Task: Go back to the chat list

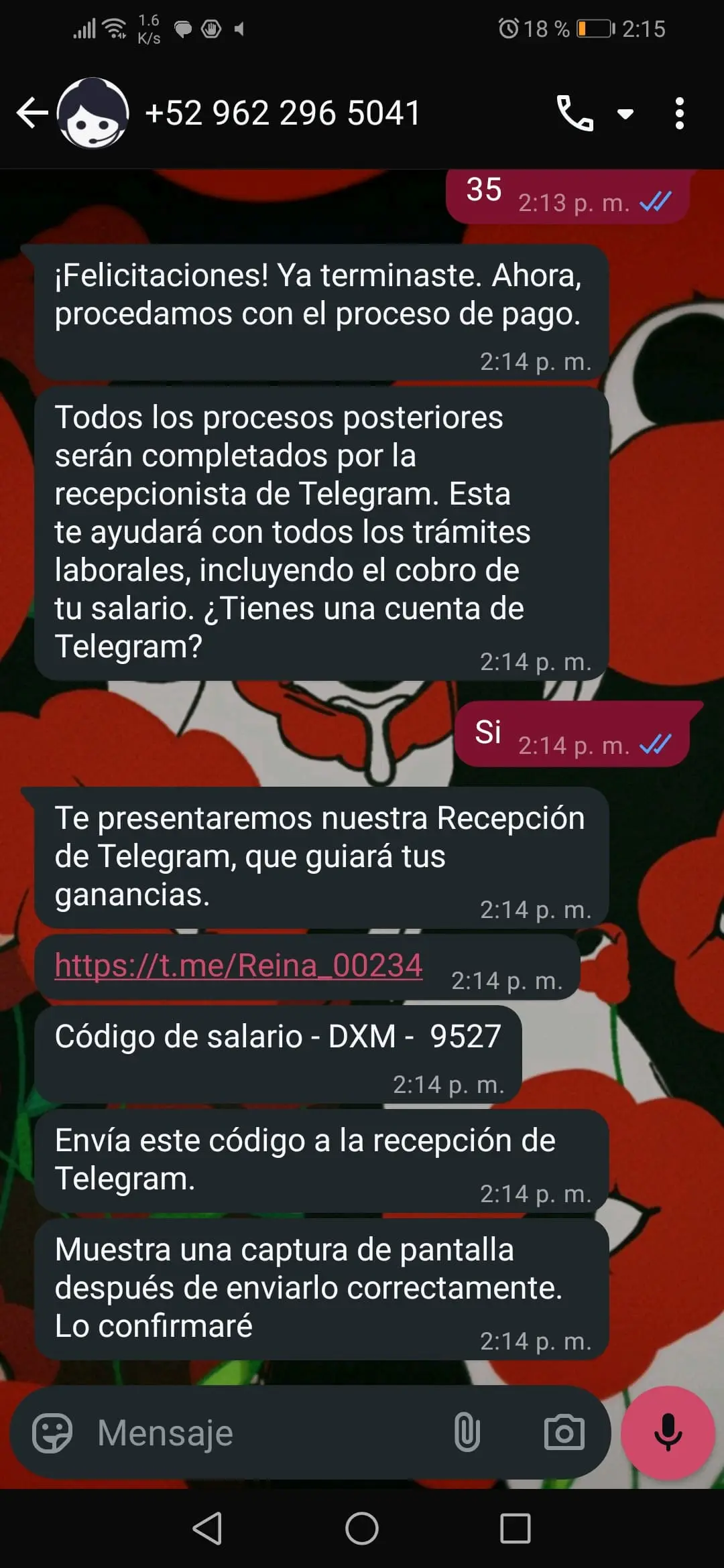Action: (x=32, y=113)
